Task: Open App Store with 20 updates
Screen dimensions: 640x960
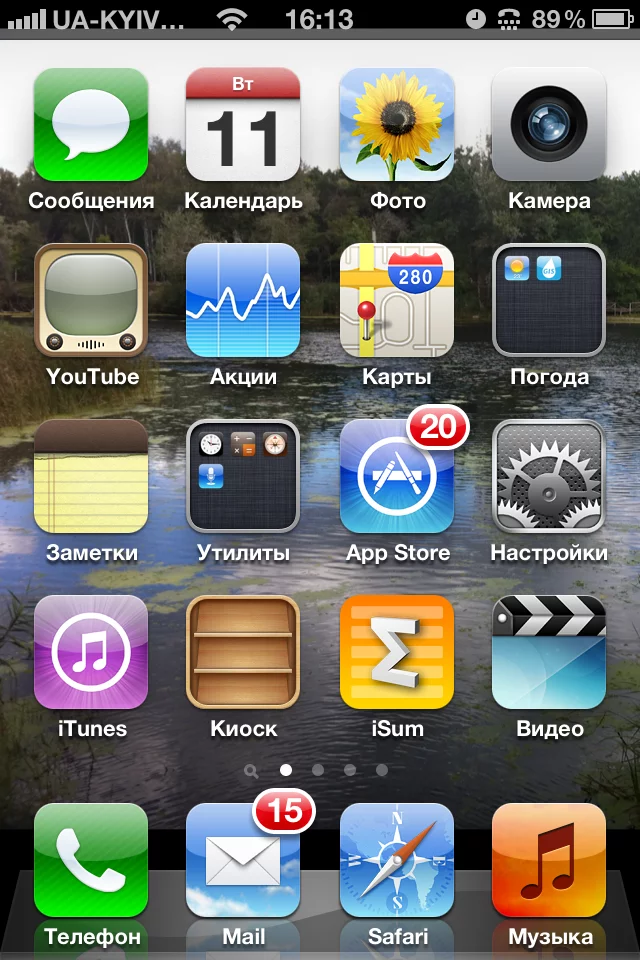Action: (x=397, y=477)
